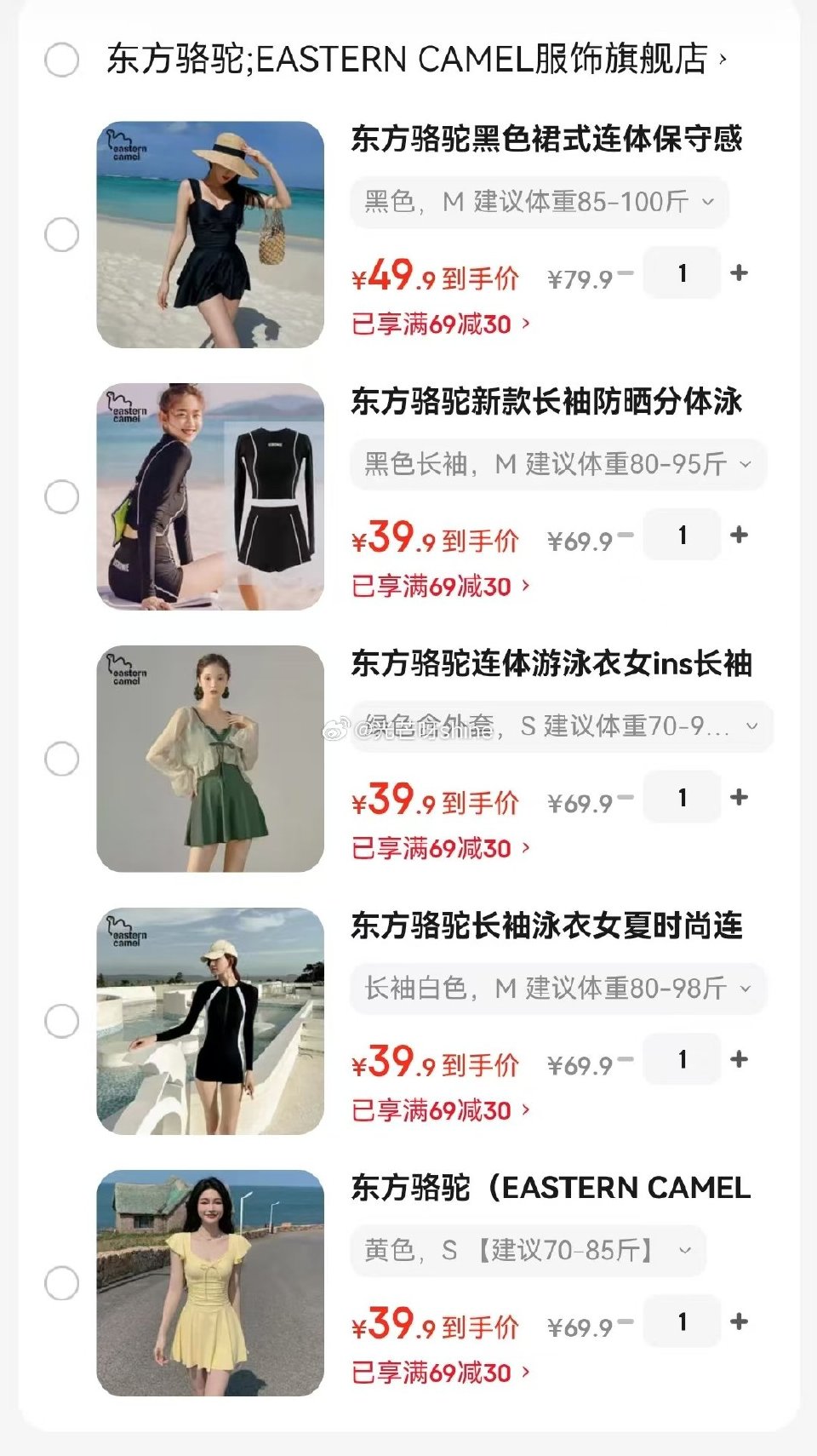Expand spec selector of long-sleeve split swimsuit
This screenshot has width=817, height=1456.
pos(553,465)
